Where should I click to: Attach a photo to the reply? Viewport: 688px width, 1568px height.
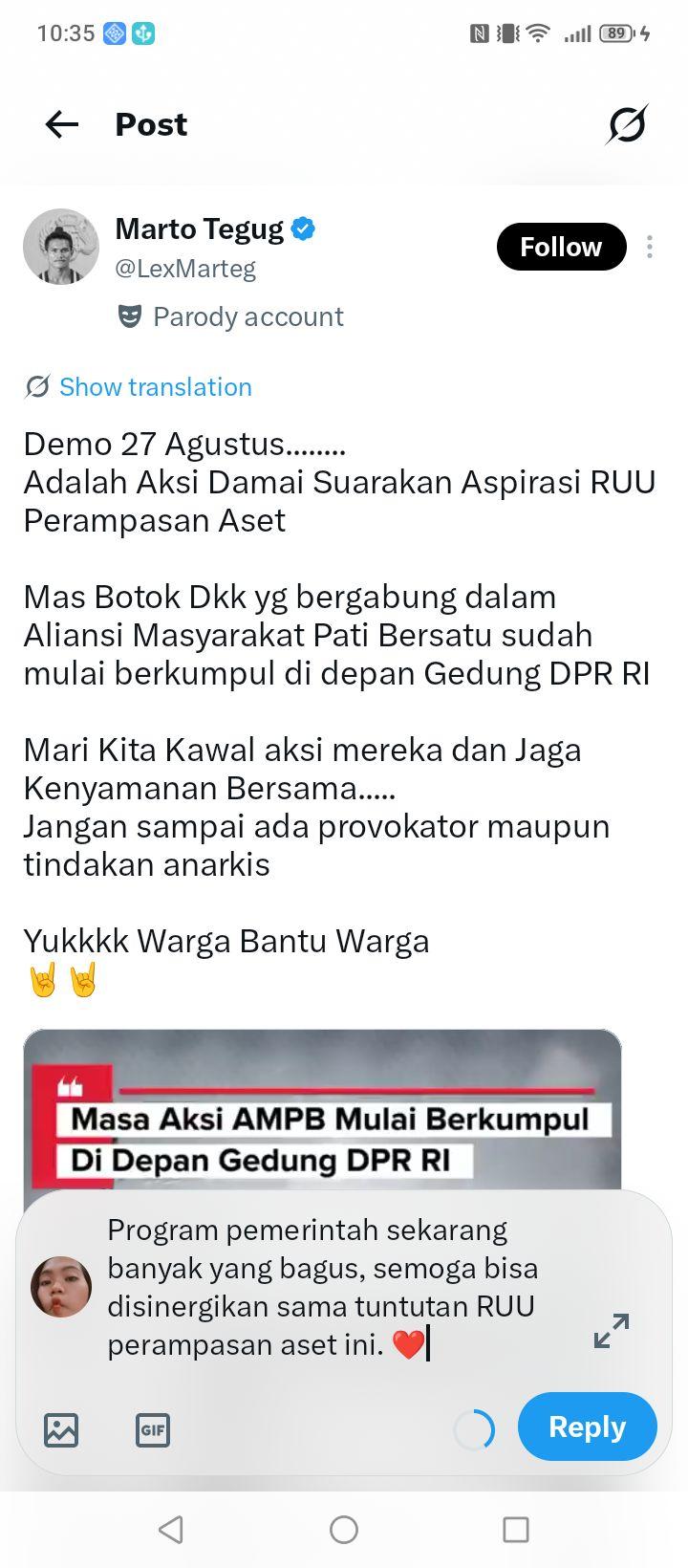(x=61, y=1430)
